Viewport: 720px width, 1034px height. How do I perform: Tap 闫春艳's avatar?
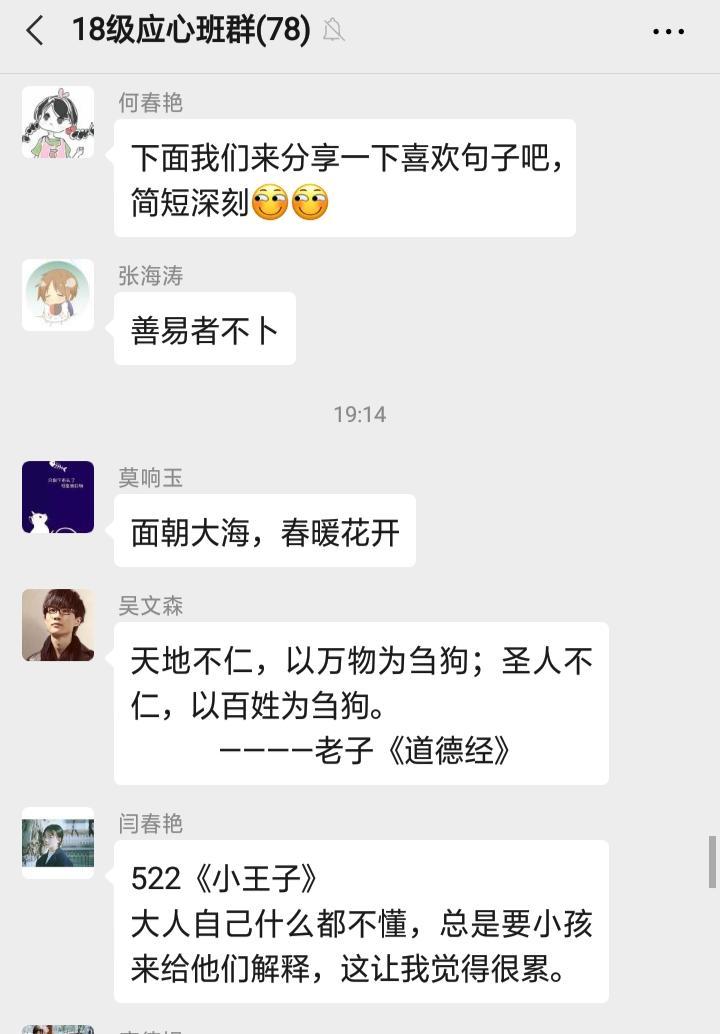[58, 843]
